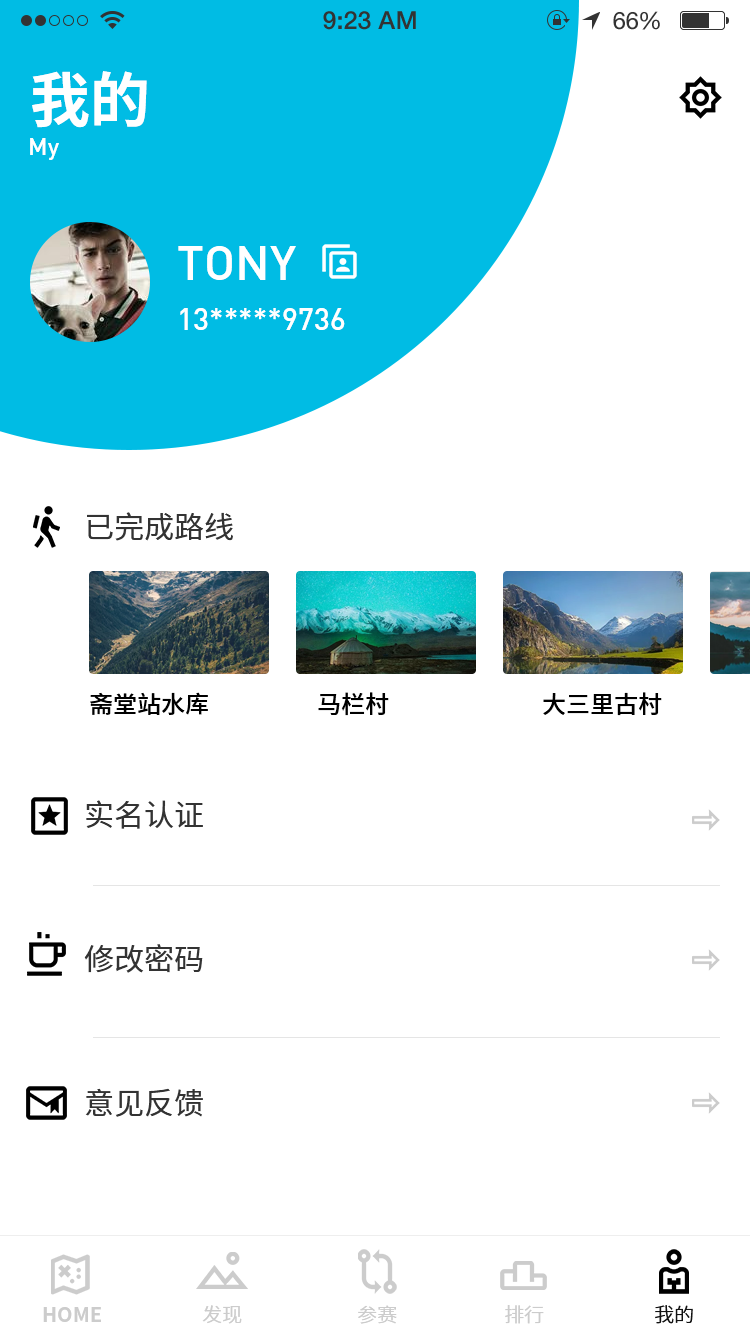Viewport: 750px width, 1334px height.
Task: Open the 排行 ranking tab
Action: pyautogui.click(x=524, y=1287)
